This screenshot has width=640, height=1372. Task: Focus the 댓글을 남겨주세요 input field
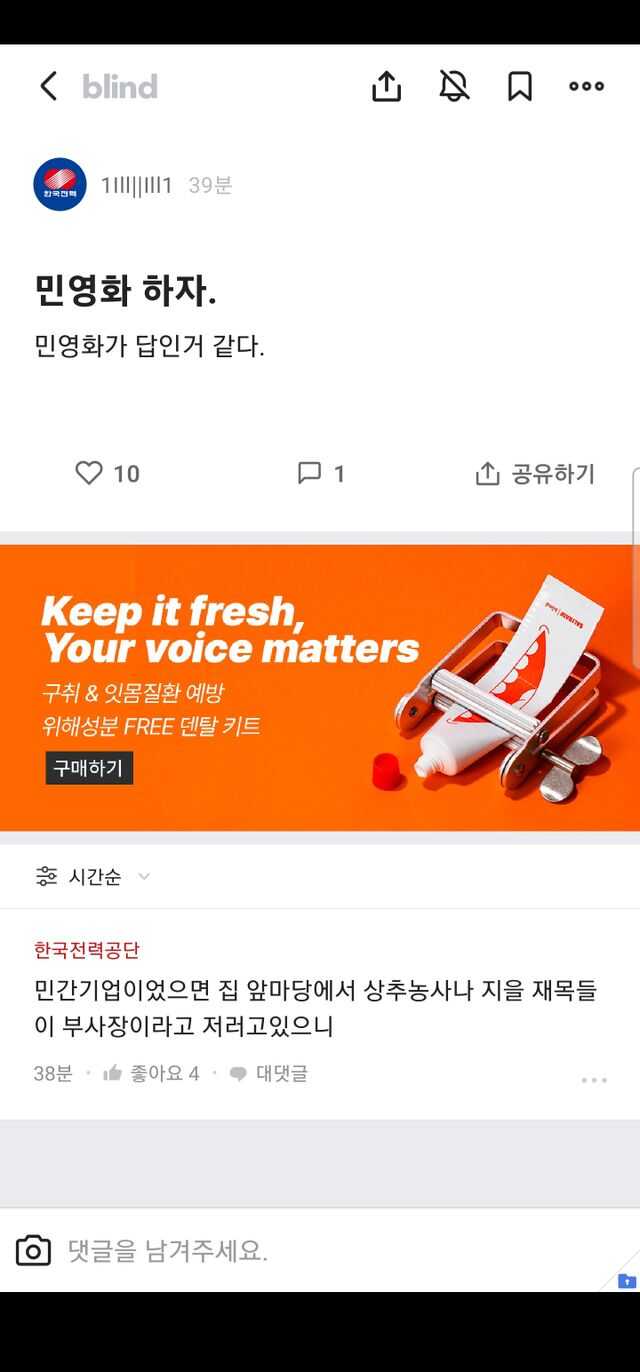[300, 1250]
